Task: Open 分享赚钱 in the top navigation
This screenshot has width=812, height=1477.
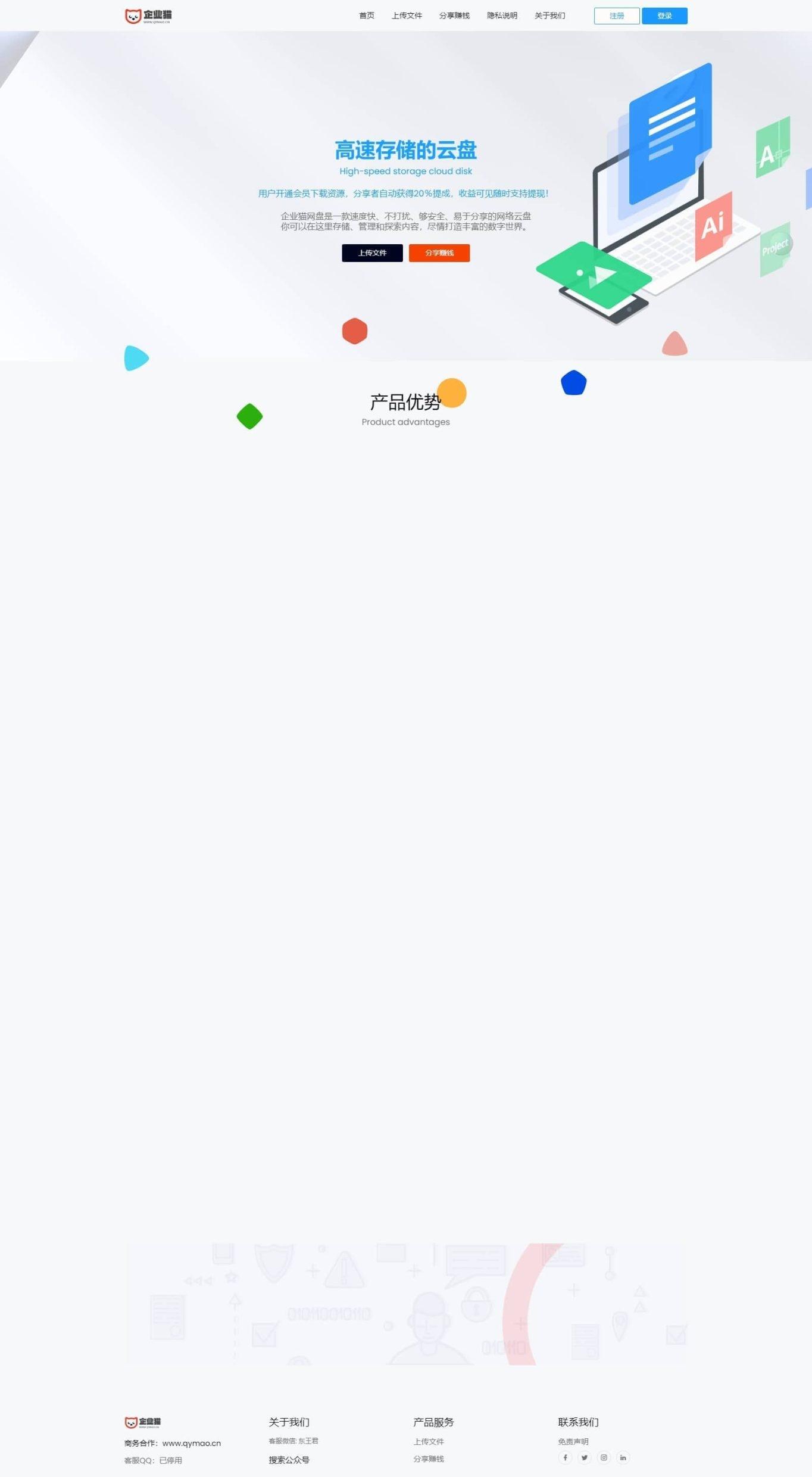Action: [454, 15]
